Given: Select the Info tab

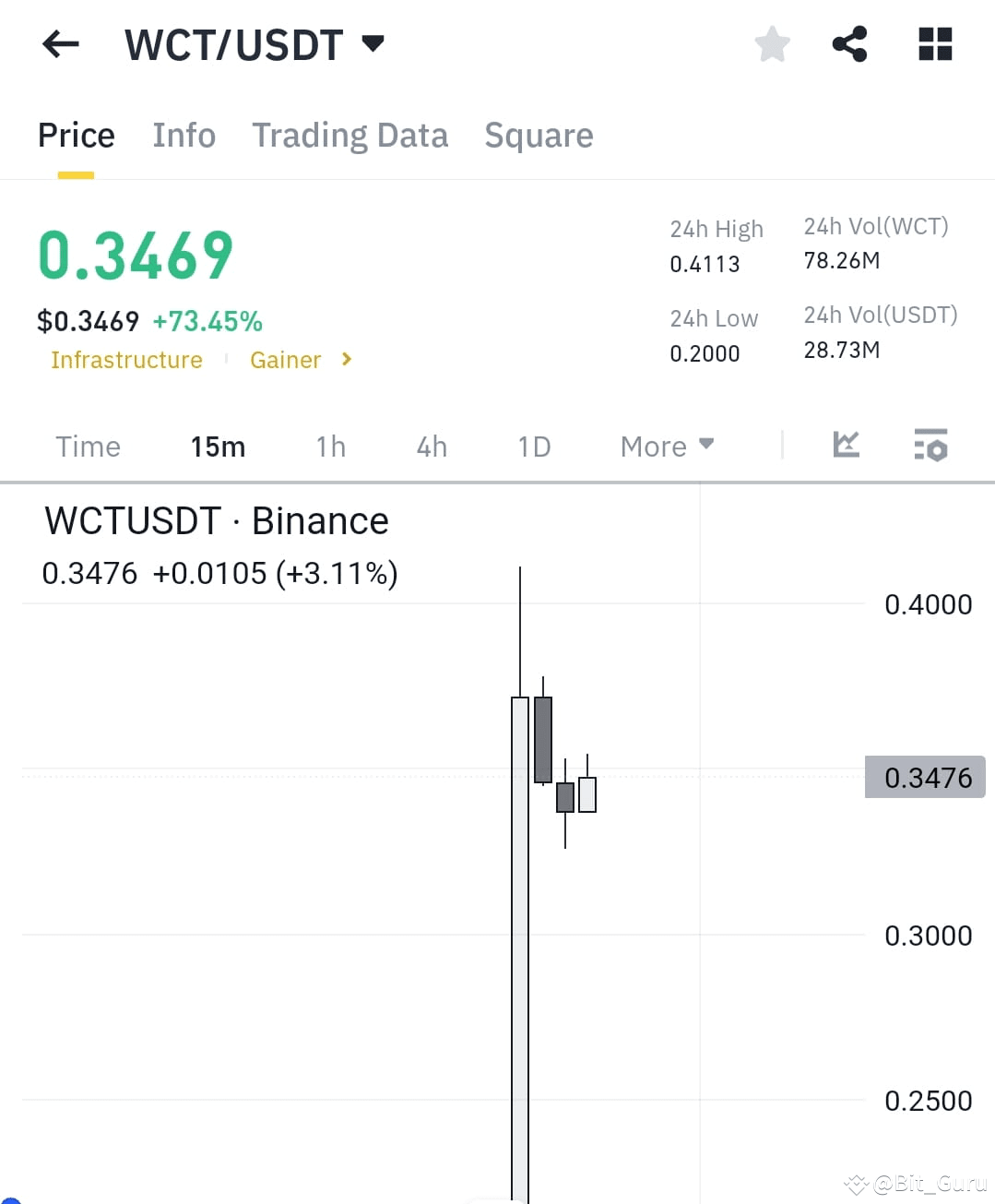Looking at the screenshot, I should [184, 135].
